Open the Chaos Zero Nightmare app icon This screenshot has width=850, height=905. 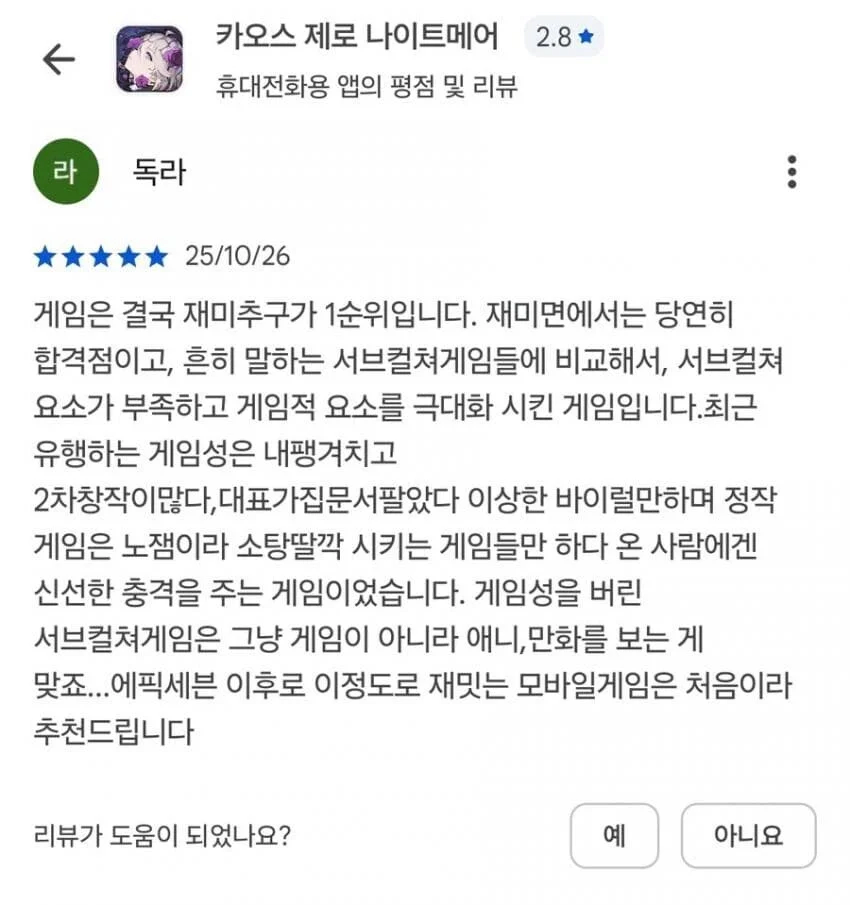coord(150,55)
